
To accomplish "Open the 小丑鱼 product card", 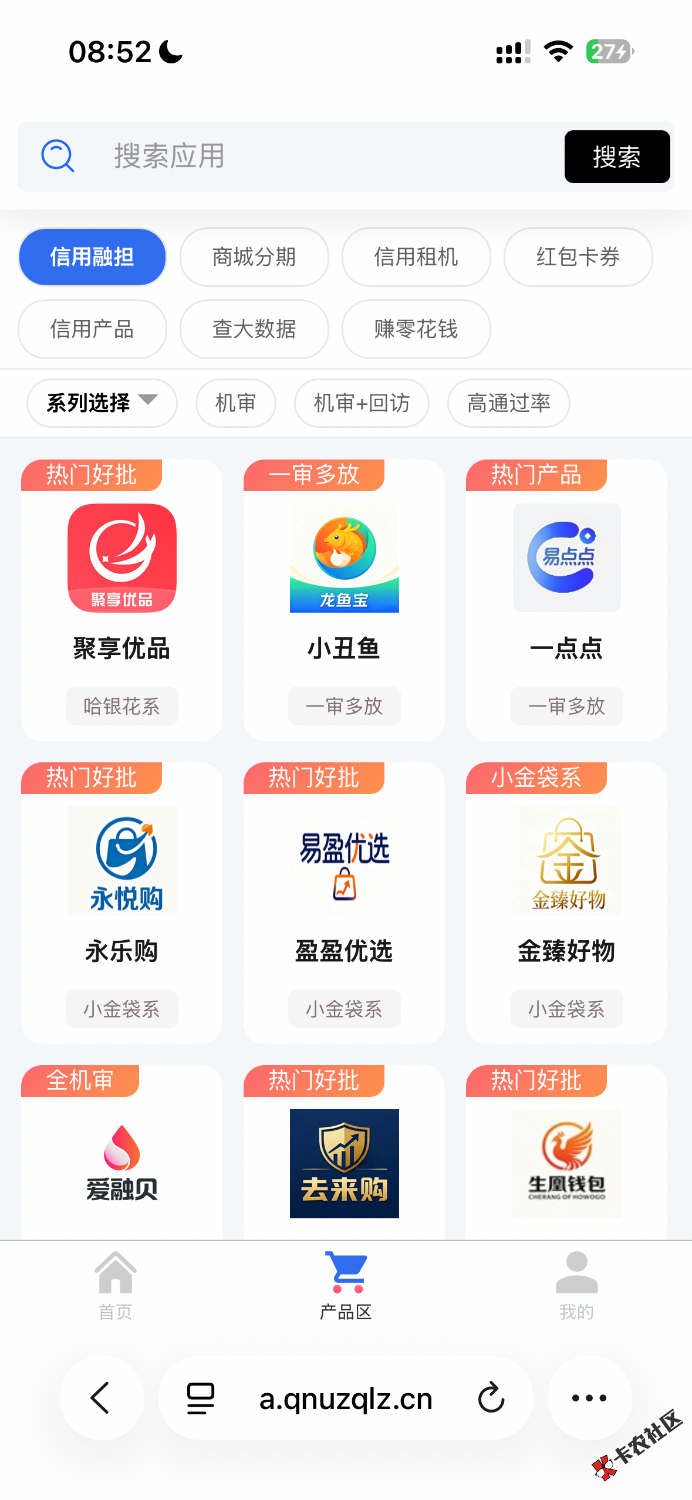I will point(344,600).
